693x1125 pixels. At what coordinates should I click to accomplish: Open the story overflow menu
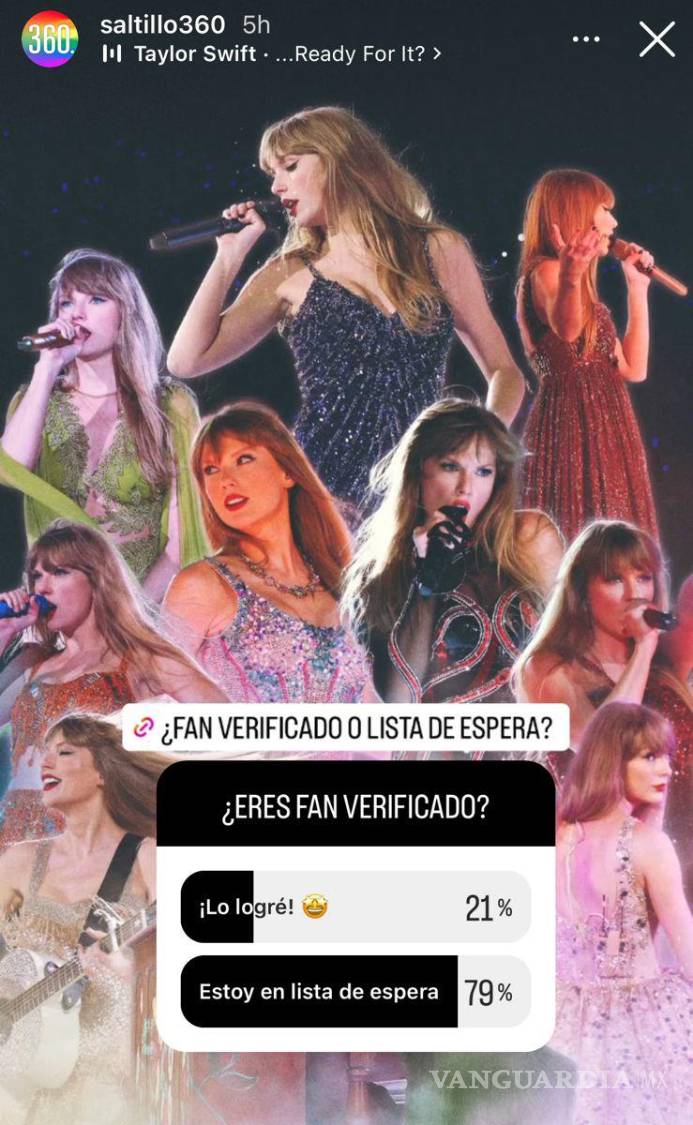click(x=587, y=39)
